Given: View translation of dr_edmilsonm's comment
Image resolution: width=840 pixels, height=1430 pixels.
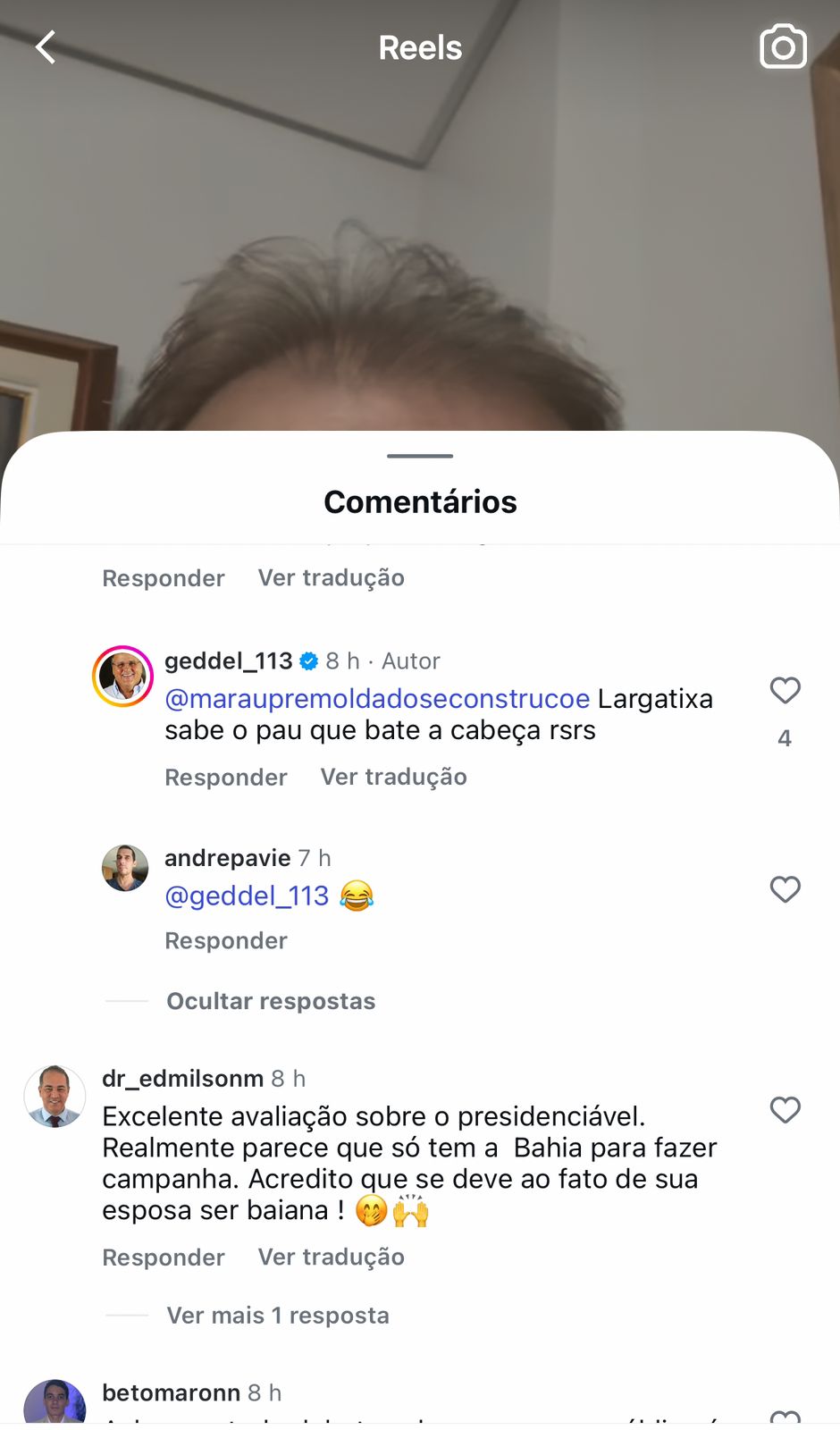Looking at the screenshot, I should pyautogui.click(x=331, y=1258).
